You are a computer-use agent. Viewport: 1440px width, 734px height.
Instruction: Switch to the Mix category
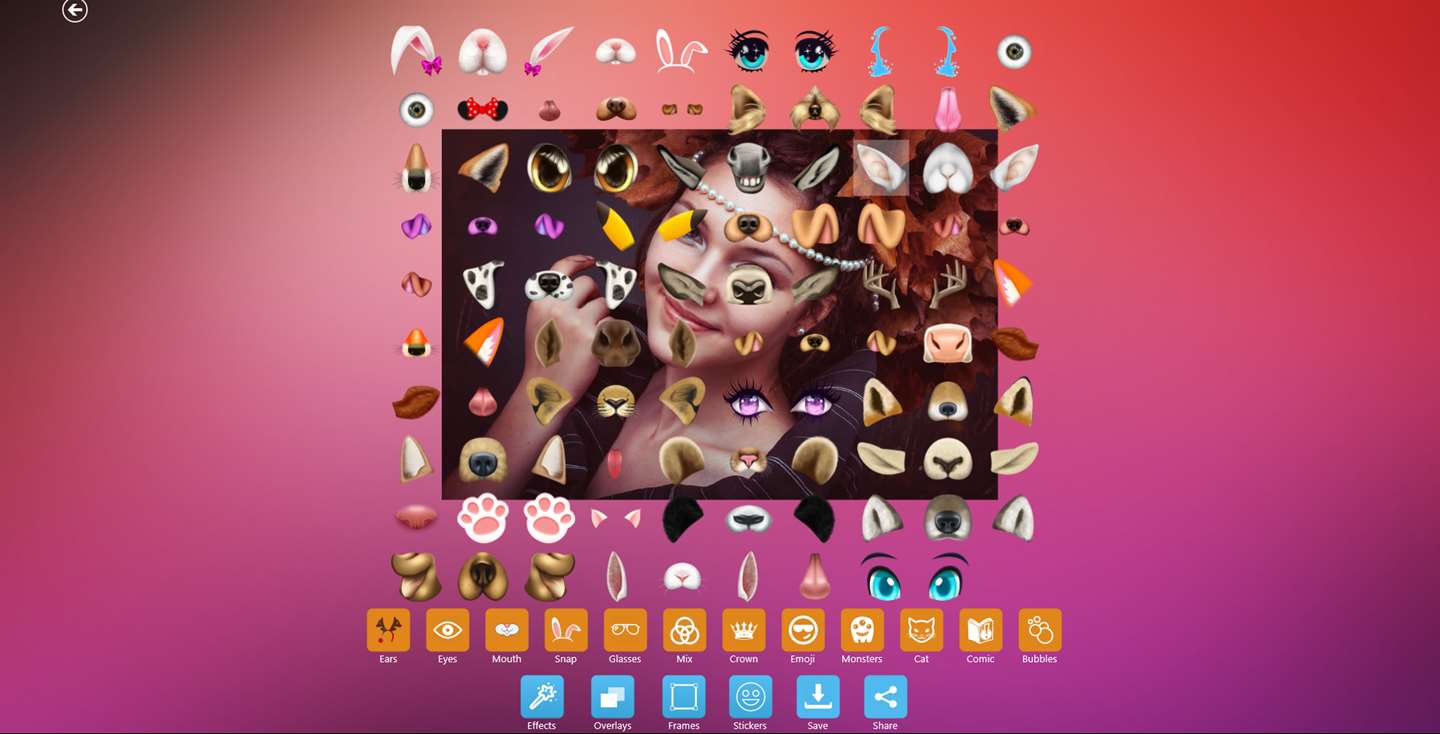(x=684, y=630)
